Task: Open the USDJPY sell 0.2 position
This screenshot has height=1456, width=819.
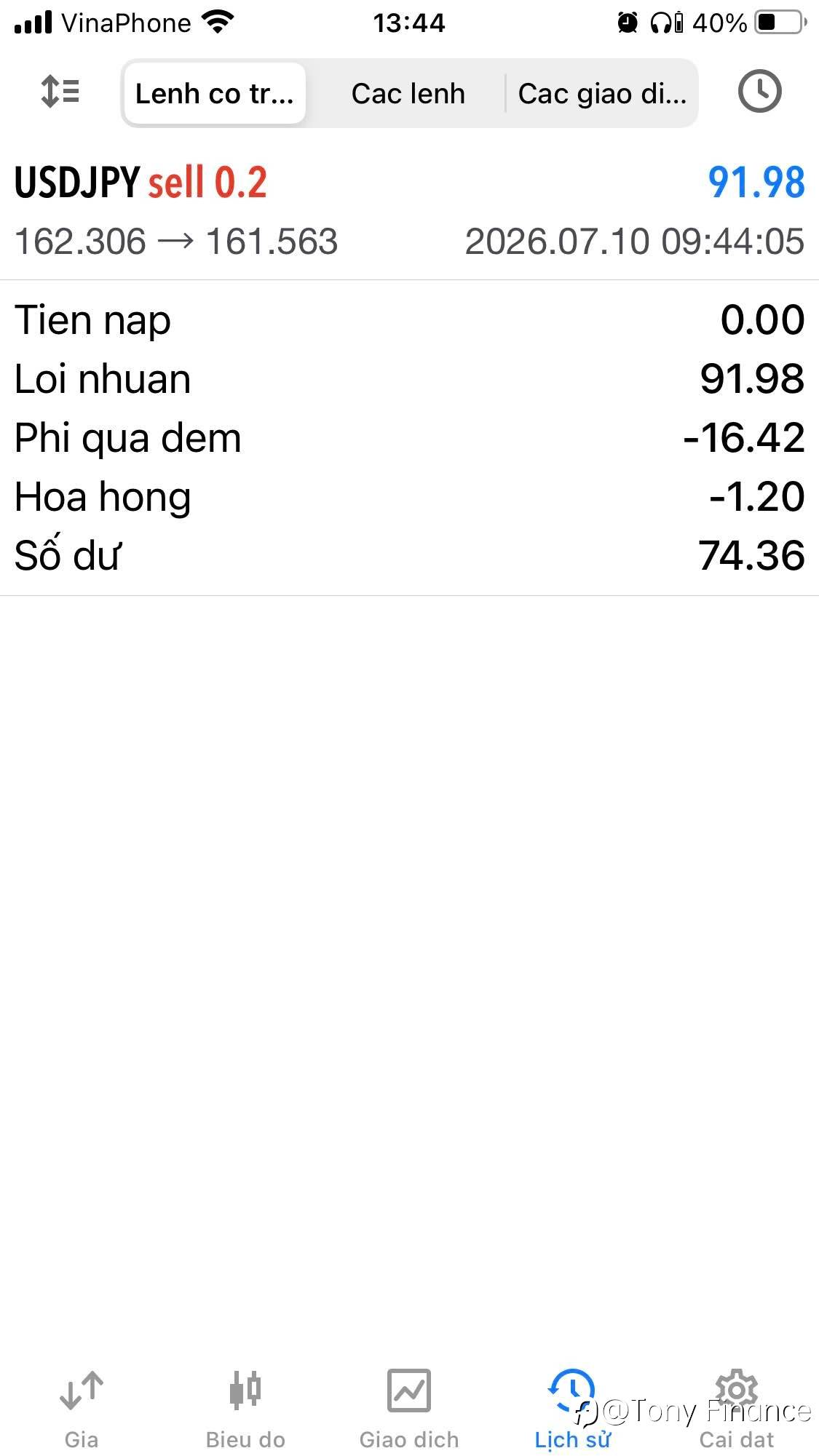Action: (409, 210)
